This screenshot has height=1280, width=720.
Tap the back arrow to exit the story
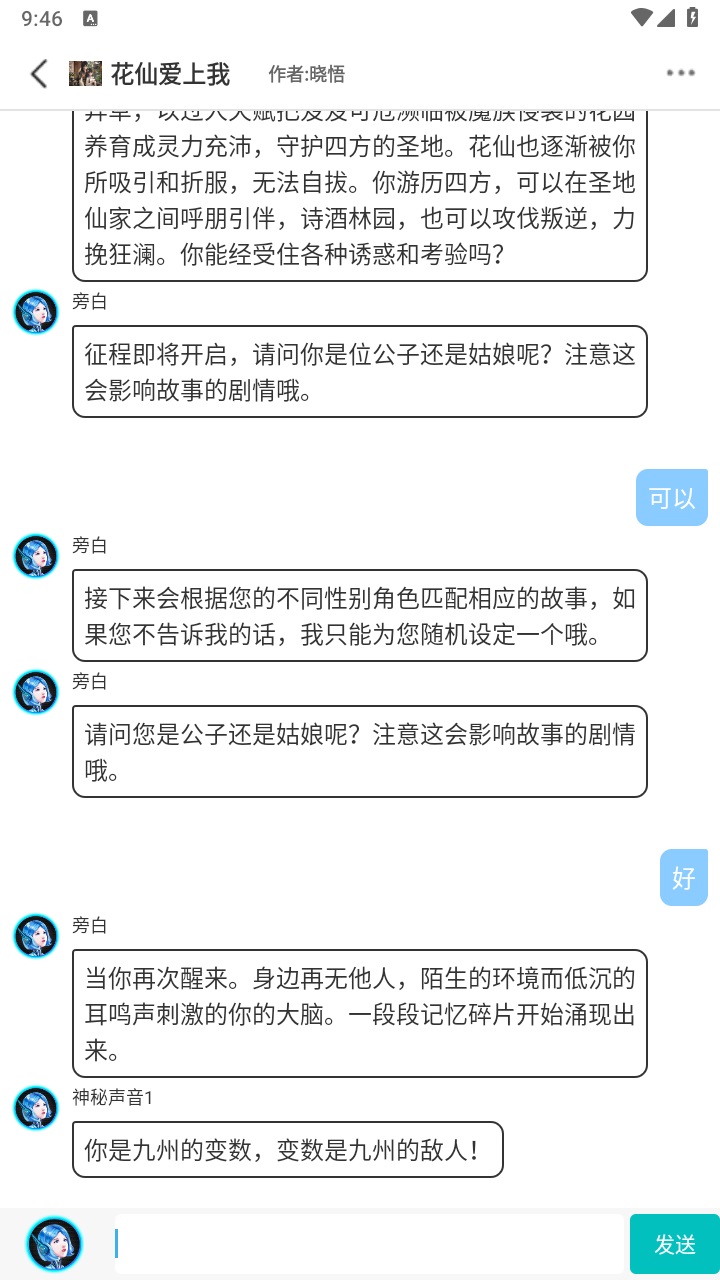point(38,74)
